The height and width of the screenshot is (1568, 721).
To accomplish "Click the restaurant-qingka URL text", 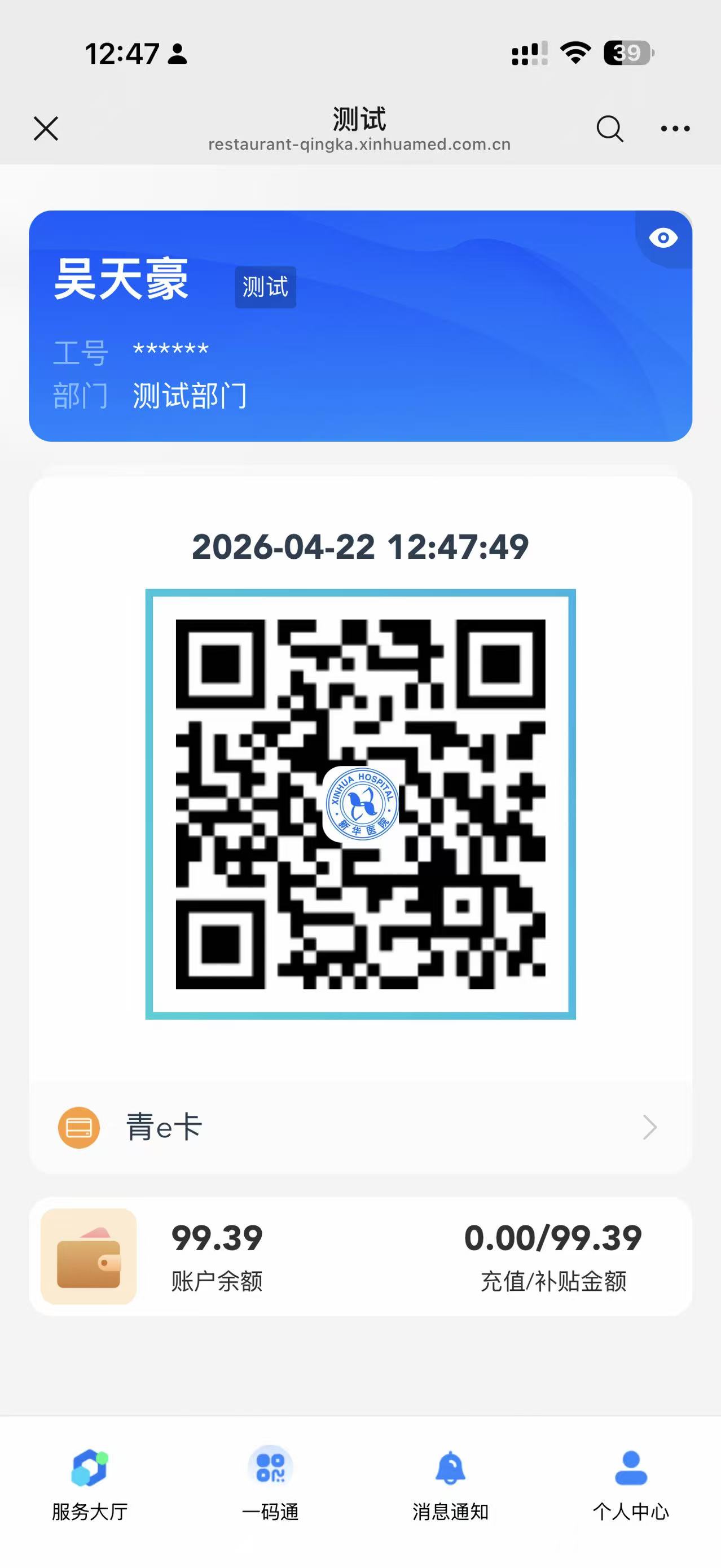I will (x=359, y=144).
